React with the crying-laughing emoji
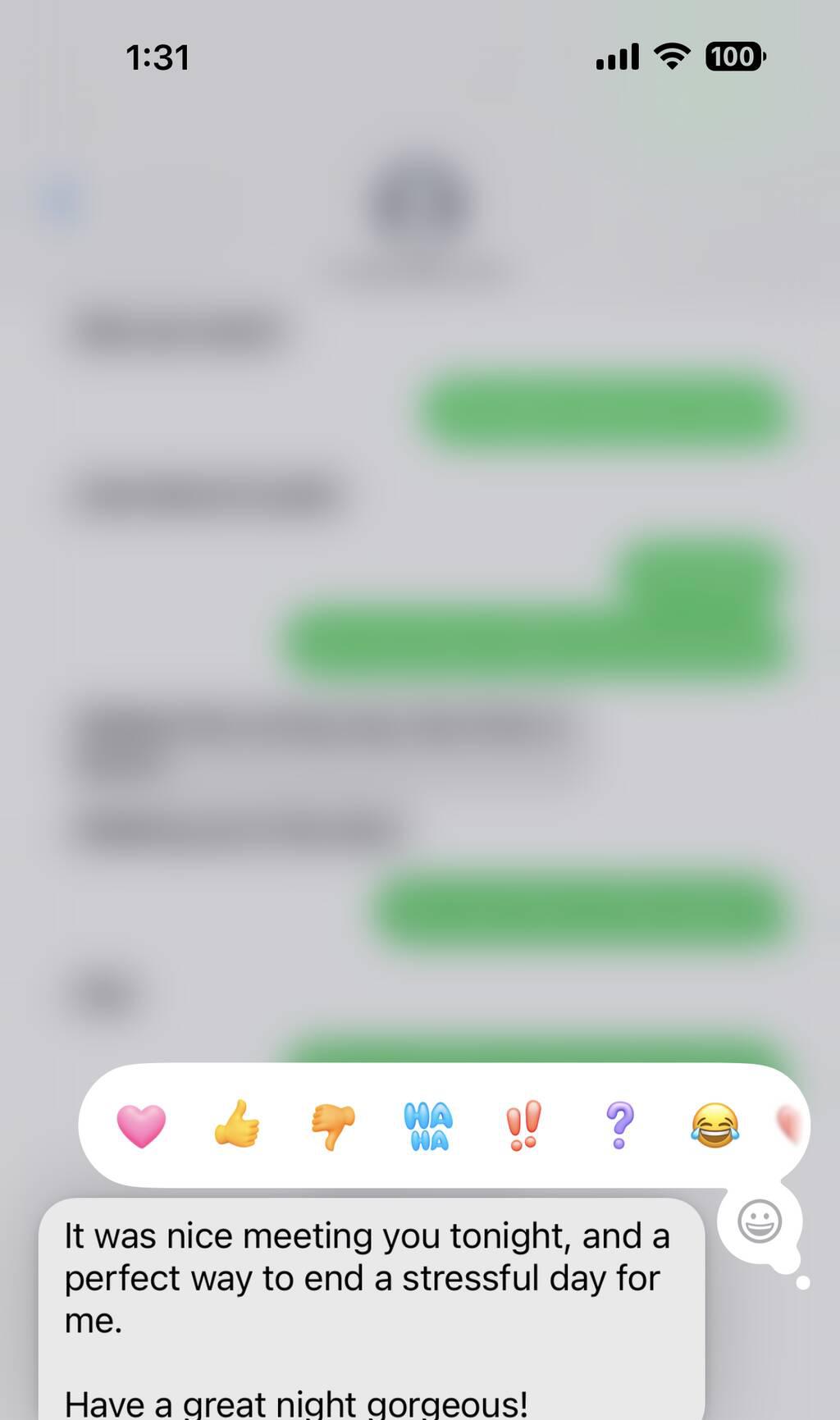The width and height of the screenshot is (840, 1420). (x=715, y=1125)
